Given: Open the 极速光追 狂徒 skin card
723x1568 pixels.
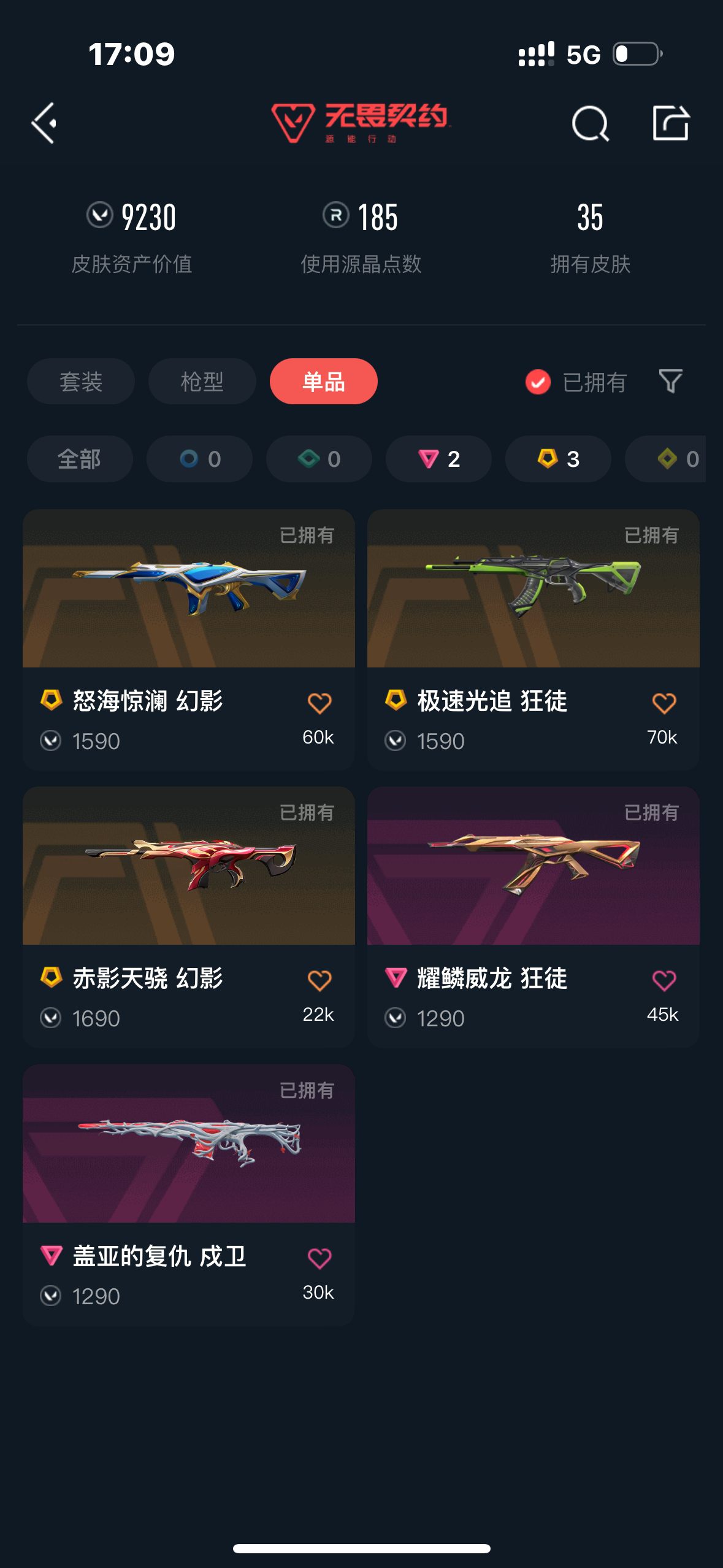Looking at the screenshot, I should pos(533,613).
